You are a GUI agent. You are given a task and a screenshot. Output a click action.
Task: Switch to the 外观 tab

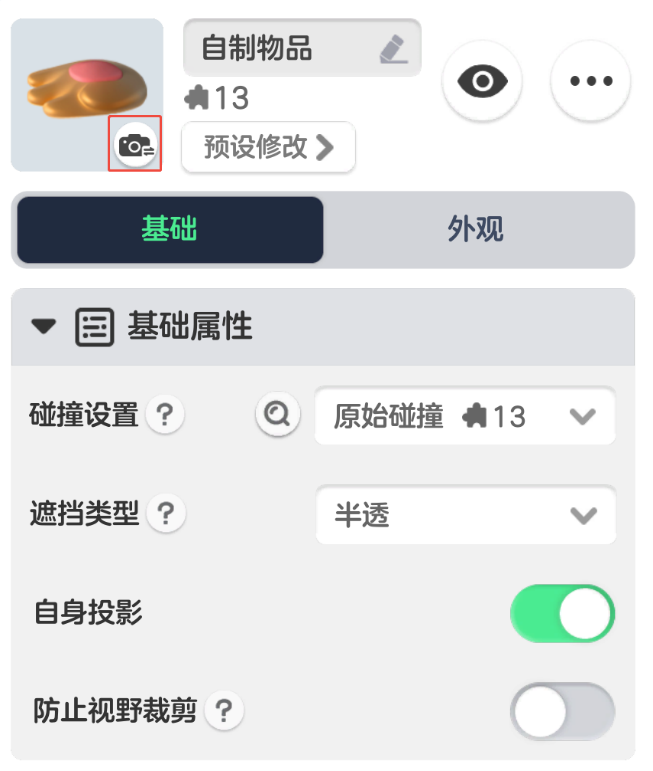pos(476,229)
